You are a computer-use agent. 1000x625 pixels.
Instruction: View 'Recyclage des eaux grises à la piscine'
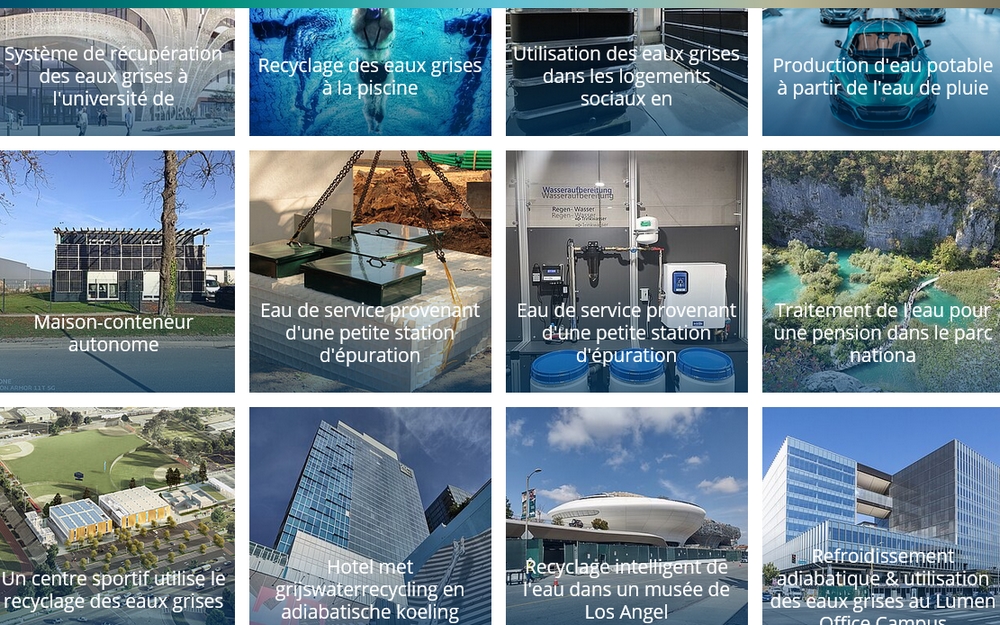(x=370, y=76)
